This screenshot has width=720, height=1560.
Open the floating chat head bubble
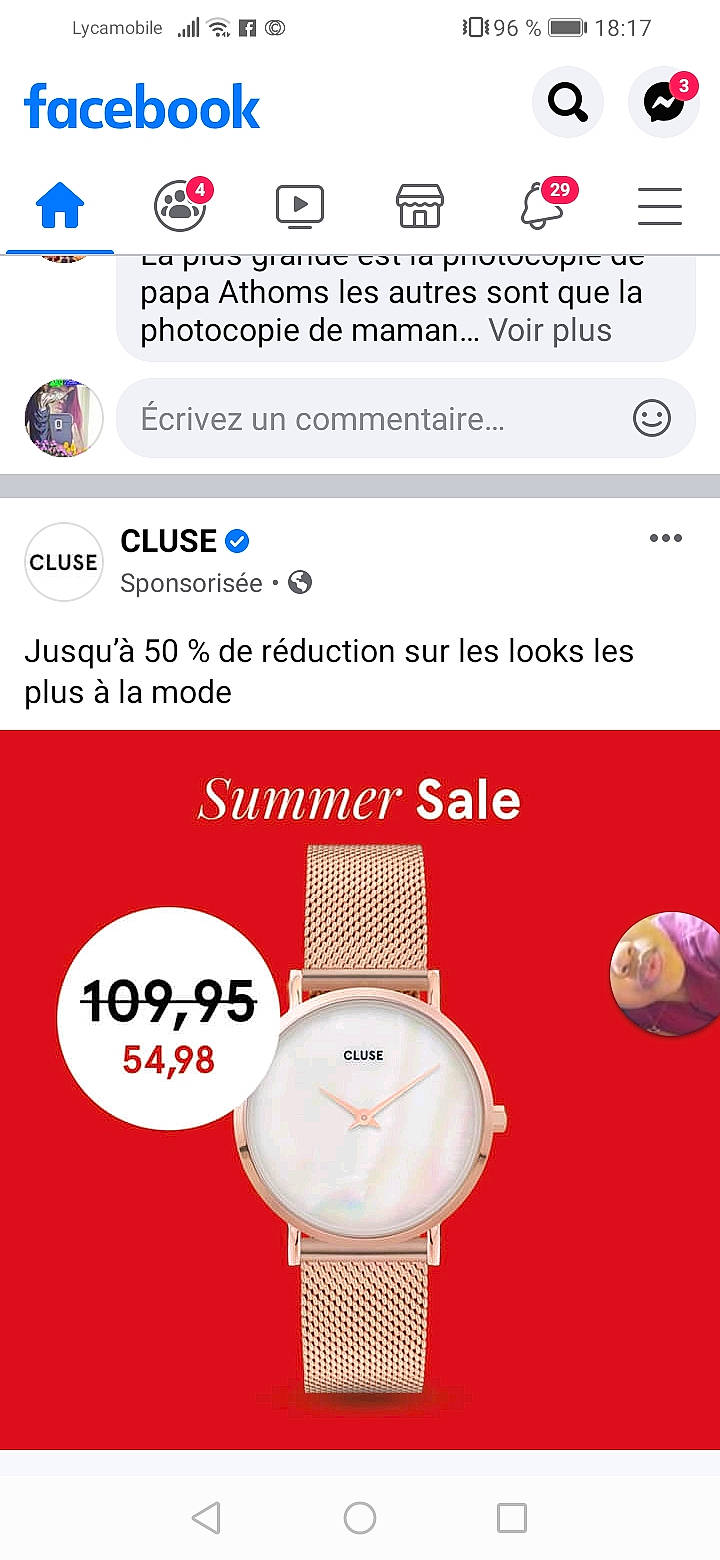click(665, 973)
